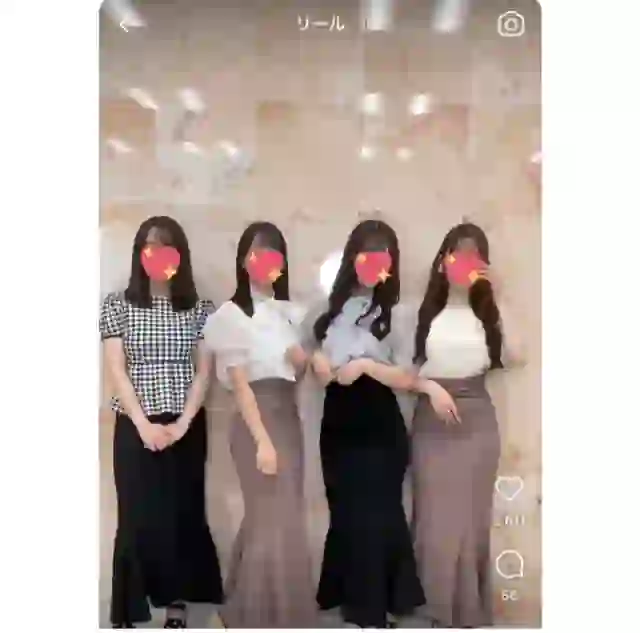
Task: Open the camera to create a reel
Action: point(511,24)
